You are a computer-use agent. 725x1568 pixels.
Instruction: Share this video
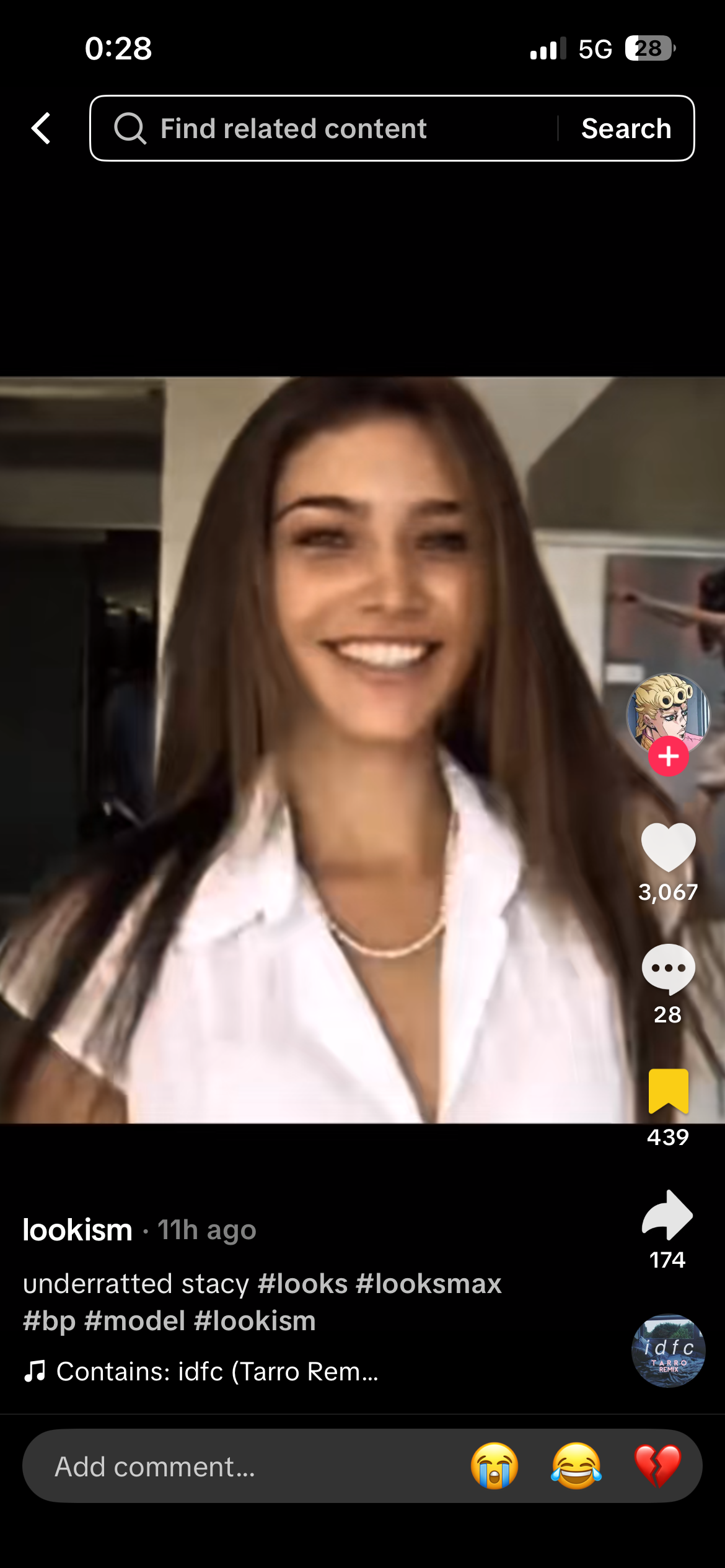[667, 1214]
